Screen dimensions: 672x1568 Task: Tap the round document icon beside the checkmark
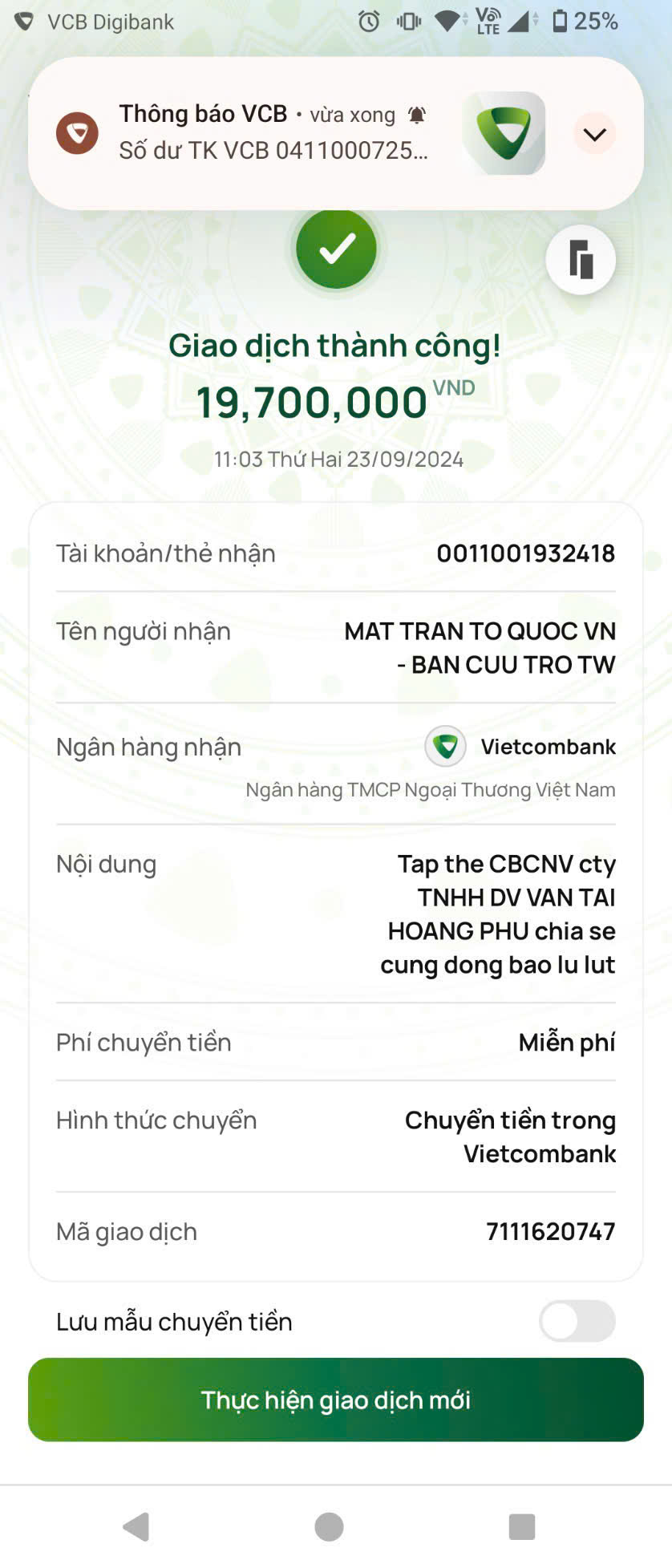(x=581, y=260)
